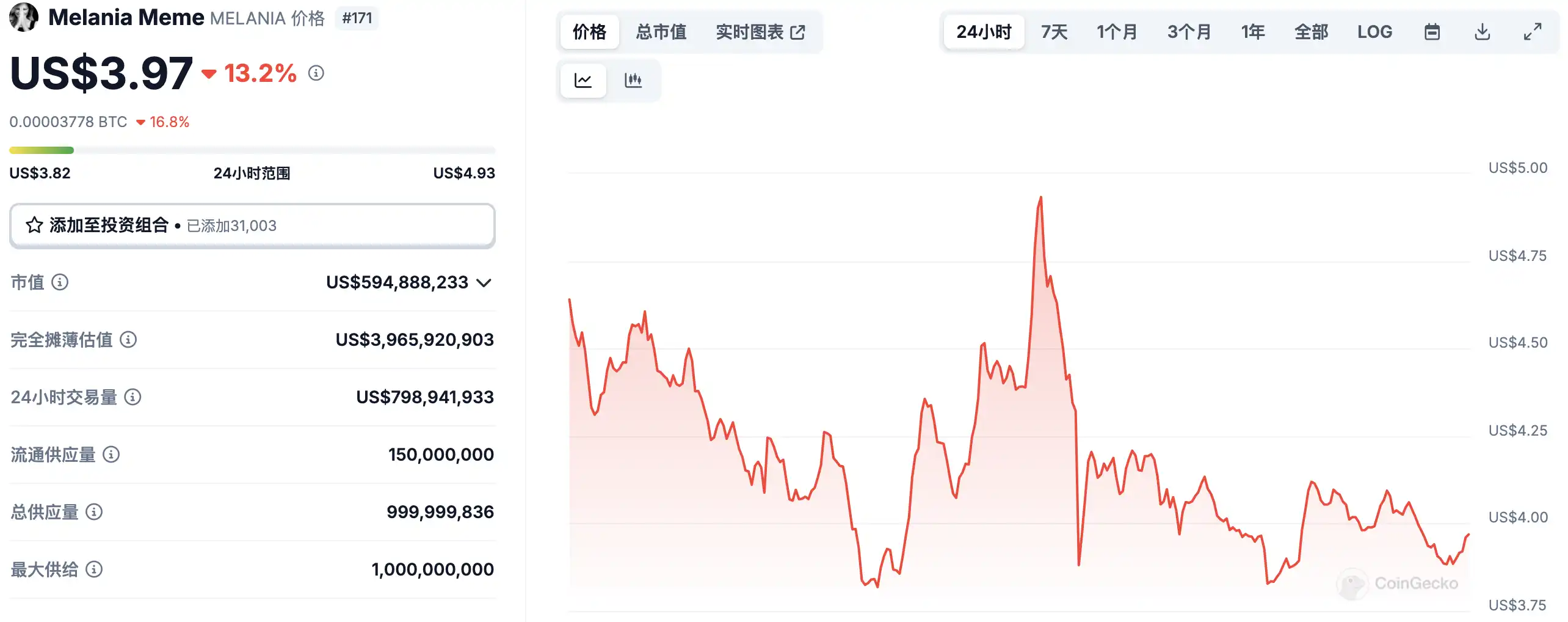Switch chart to 3个月 range
The height and width of the screenshot is (622, 1568).
pos(1188,32)
